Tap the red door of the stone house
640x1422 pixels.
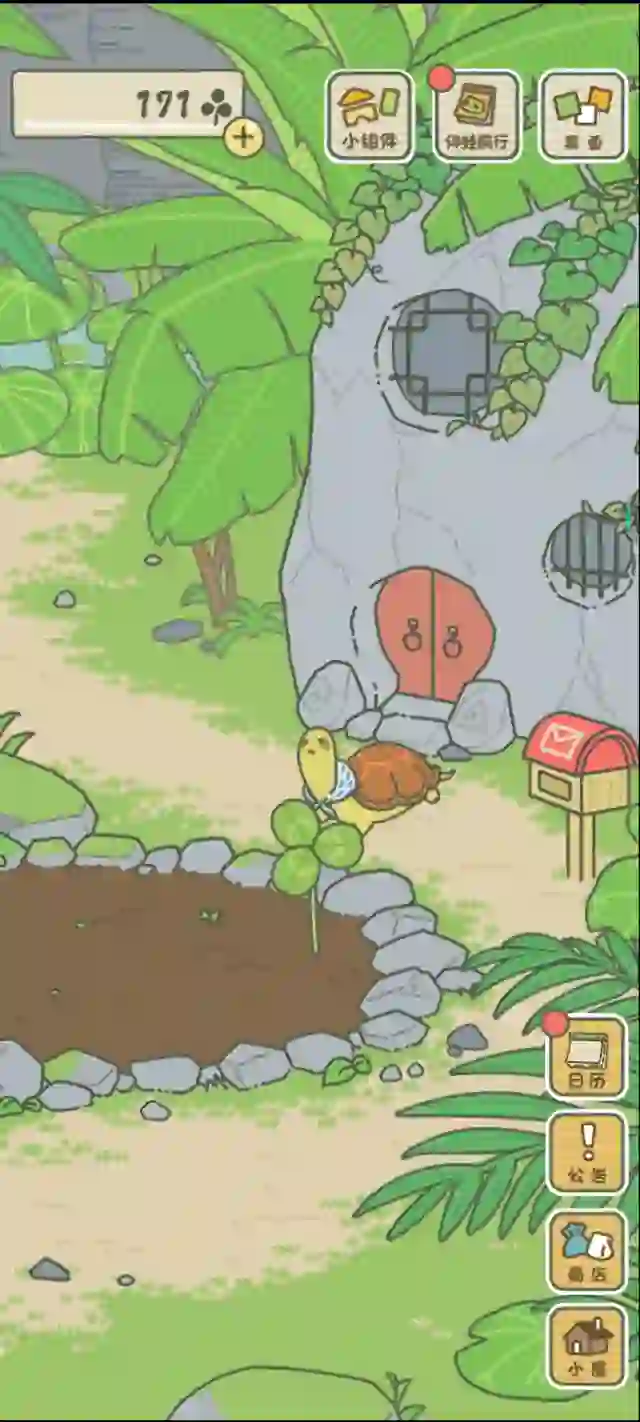432,634
